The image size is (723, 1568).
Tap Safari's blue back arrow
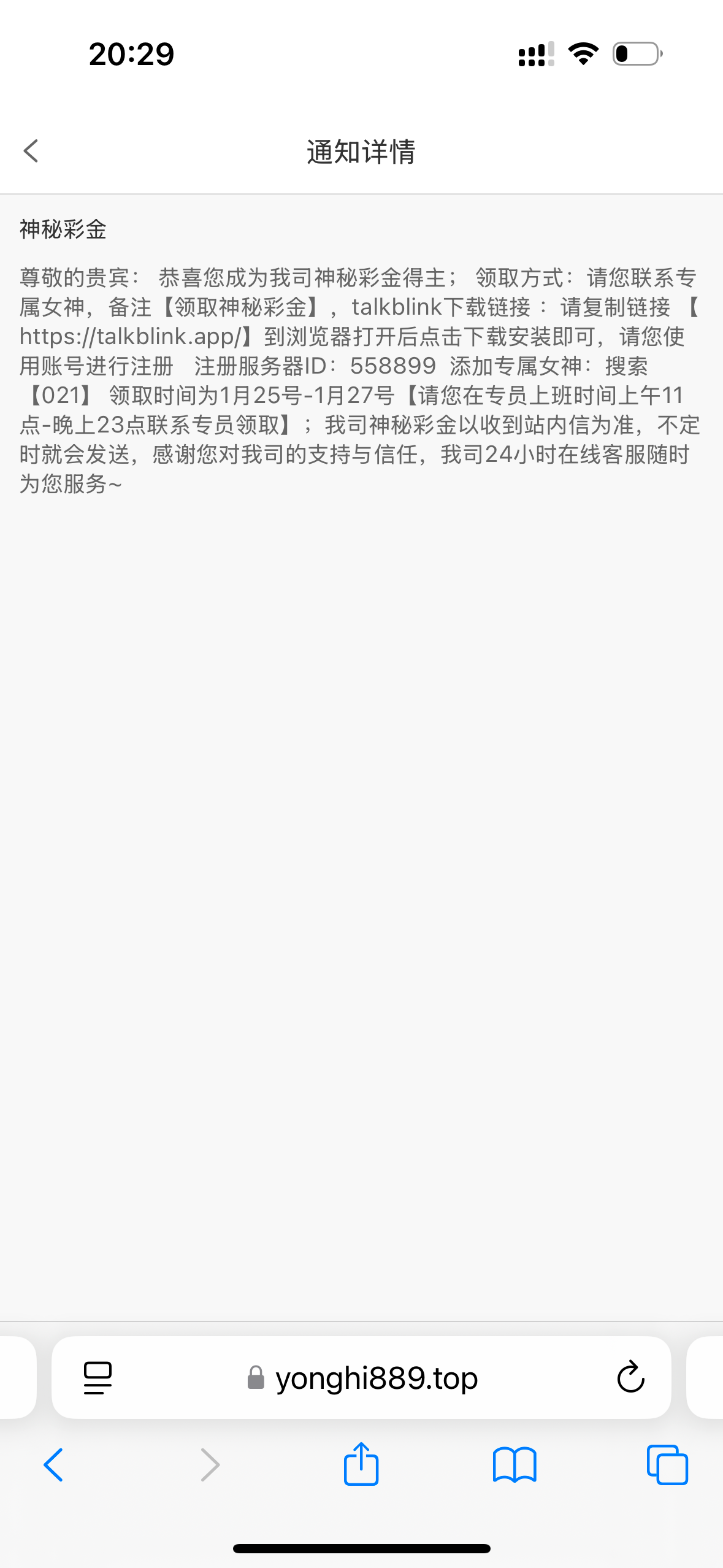53,1465
